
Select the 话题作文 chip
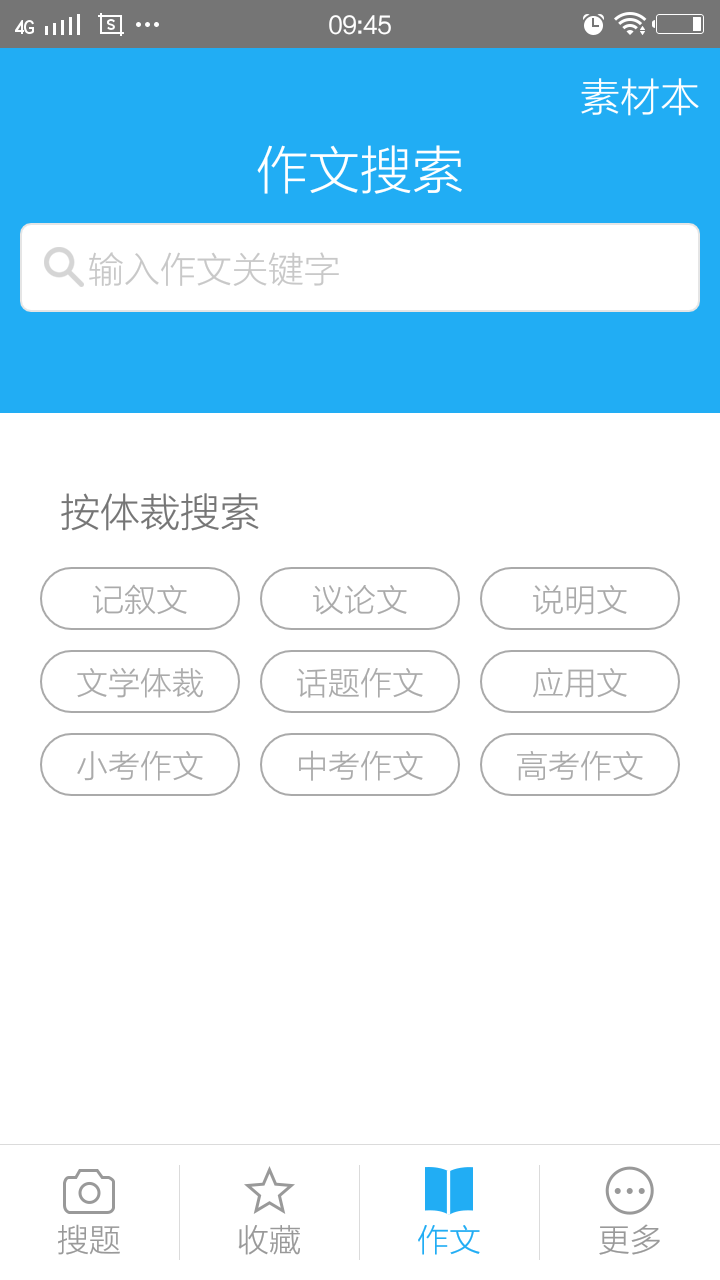pos(360,682)
